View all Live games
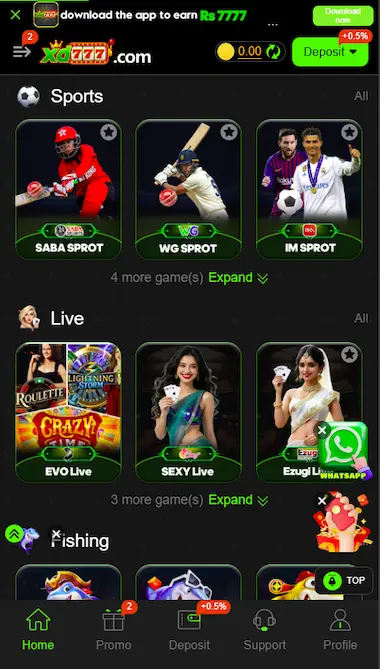 pyautogui.click(x=361, y=318)
